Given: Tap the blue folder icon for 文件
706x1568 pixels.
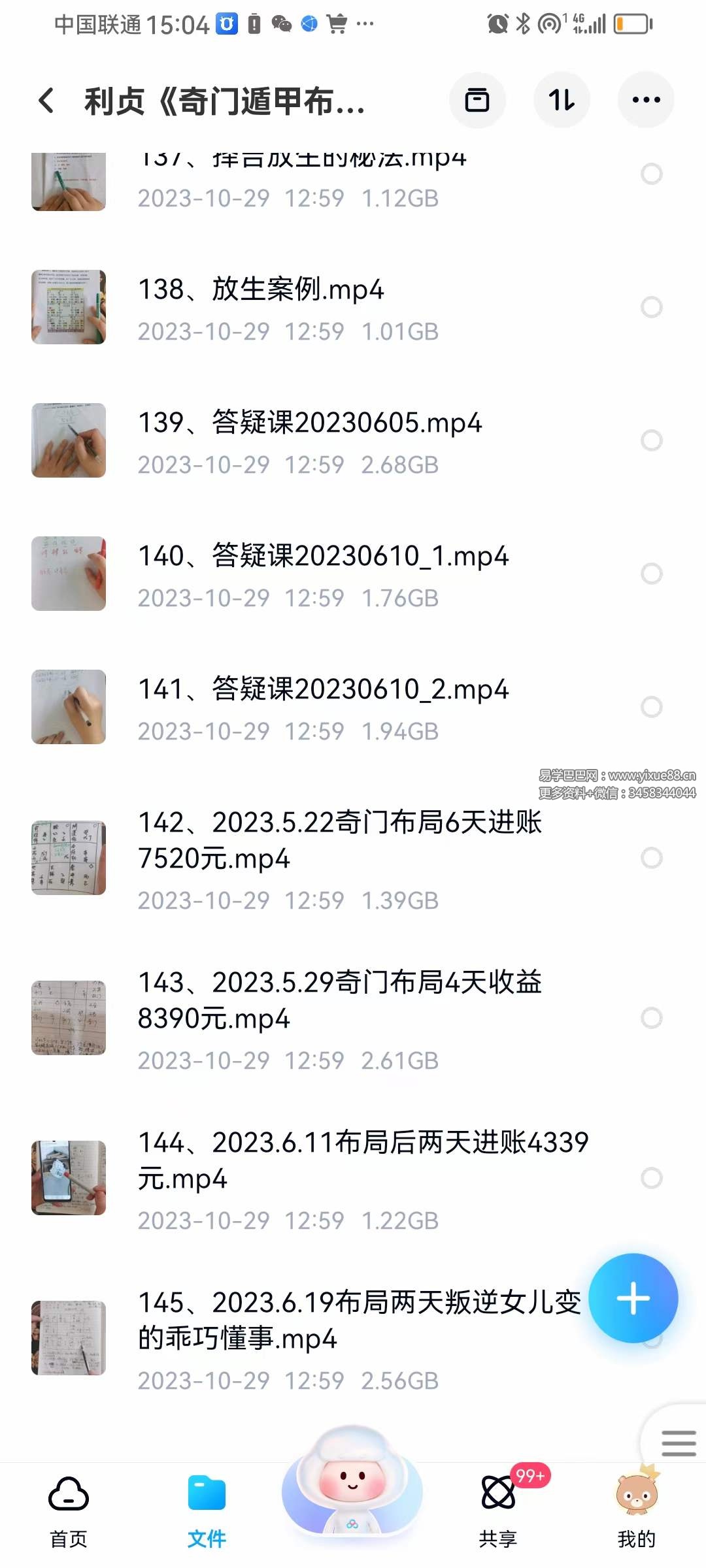Looking at the screenshot, I should [207, 1493].
